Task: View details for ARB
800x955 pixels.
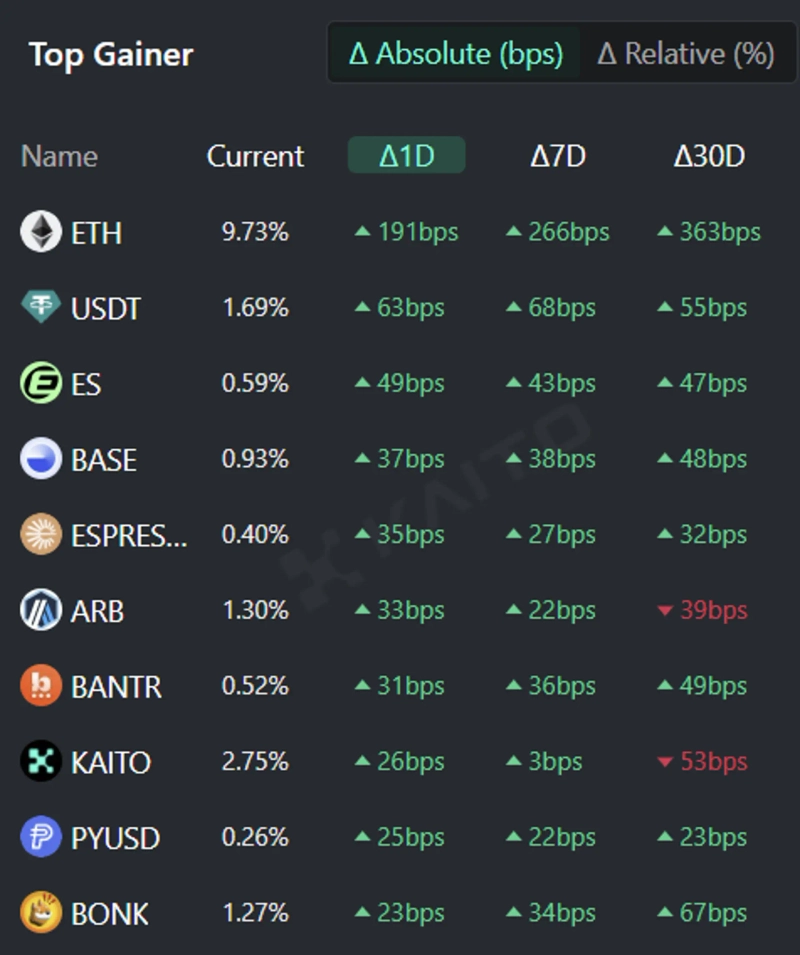Action: pyautogui.click(x=97, y=611)
